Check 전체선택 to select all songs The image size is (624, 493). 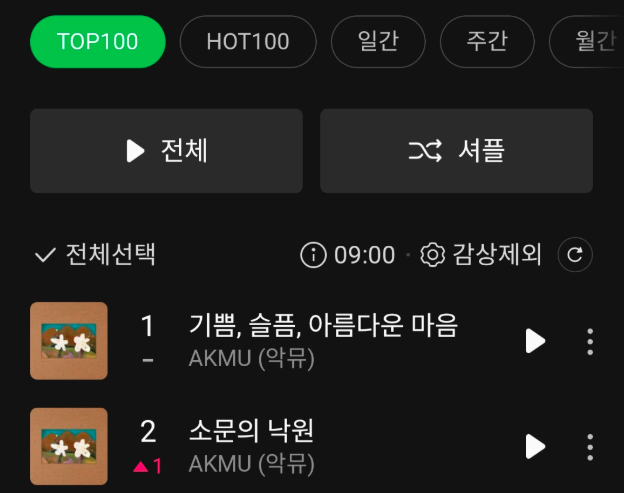click(x=95, y=254)
